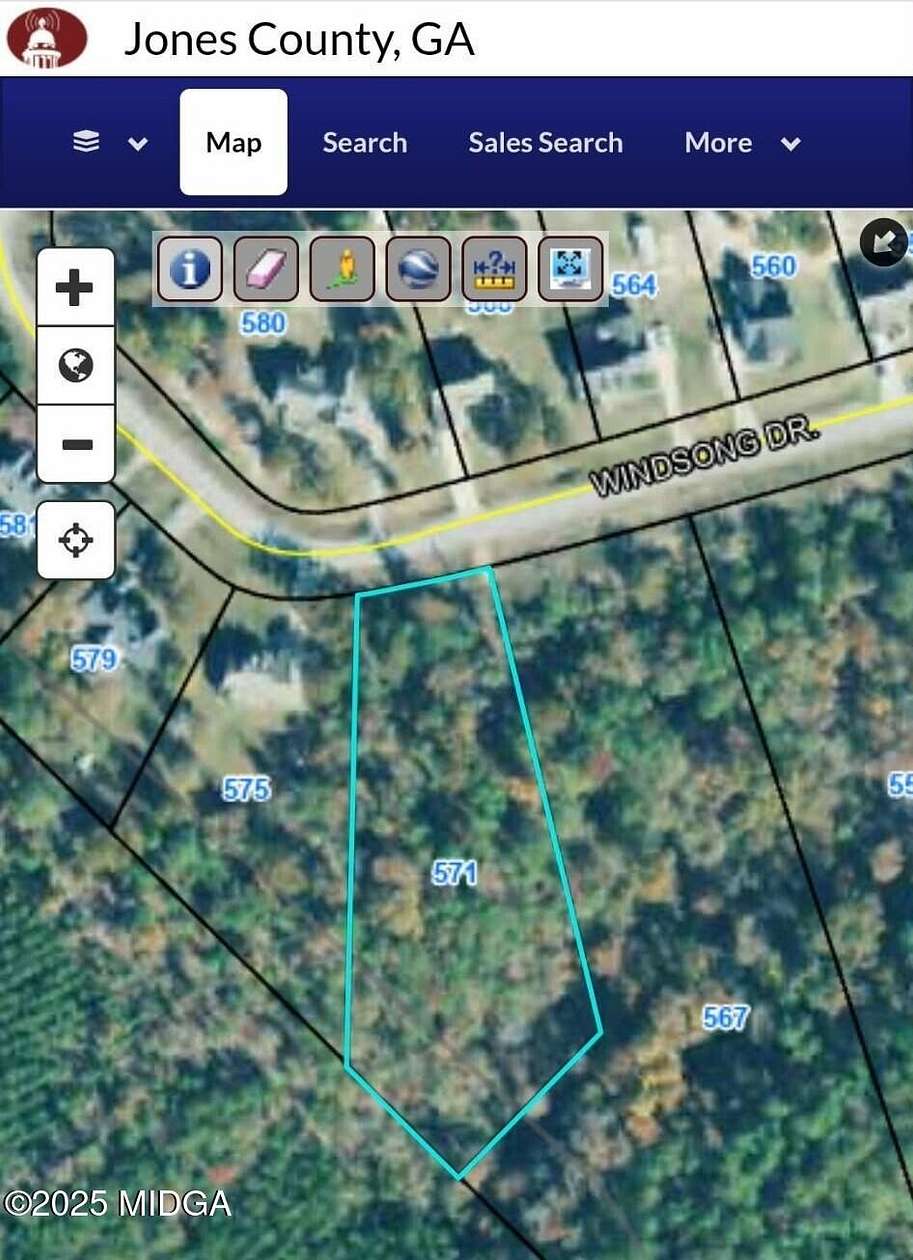This screenshot has height=1260, width=913.
Task: Open the map Layers panel
Action: [x=86, y=142]
